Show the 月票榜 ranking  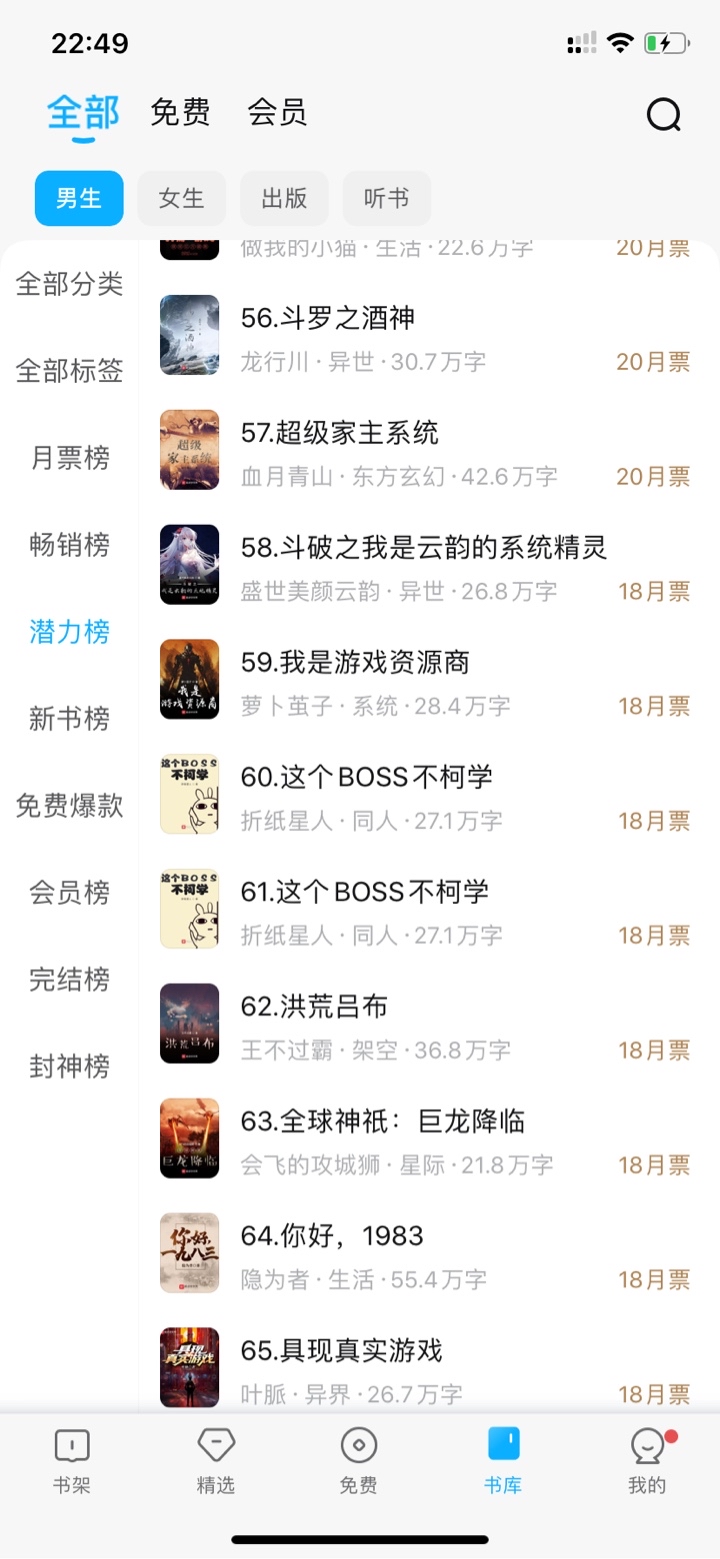click(x=69, y=458)
